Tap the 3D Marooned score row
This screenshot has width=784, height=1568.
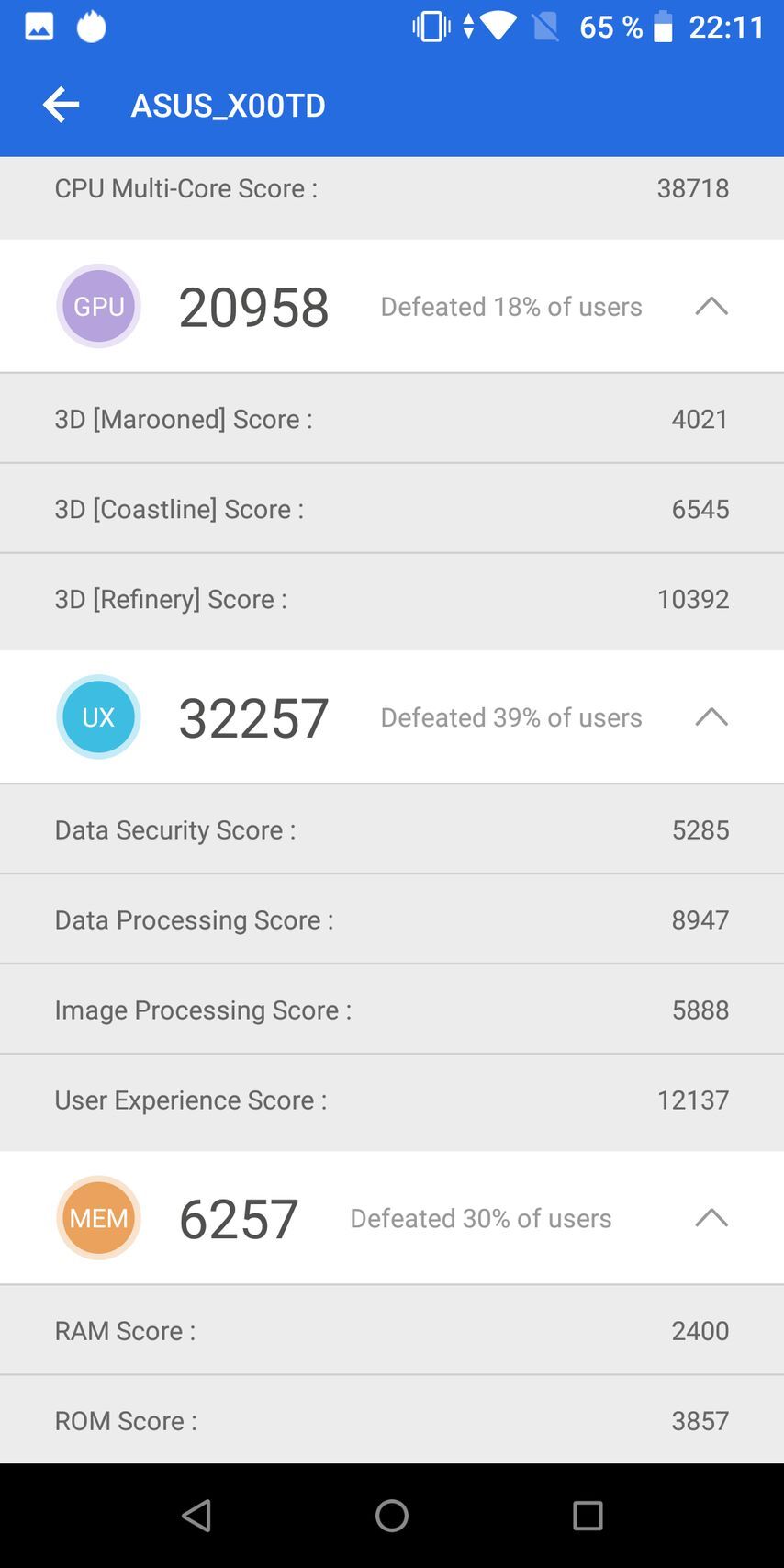click(392, 419)
